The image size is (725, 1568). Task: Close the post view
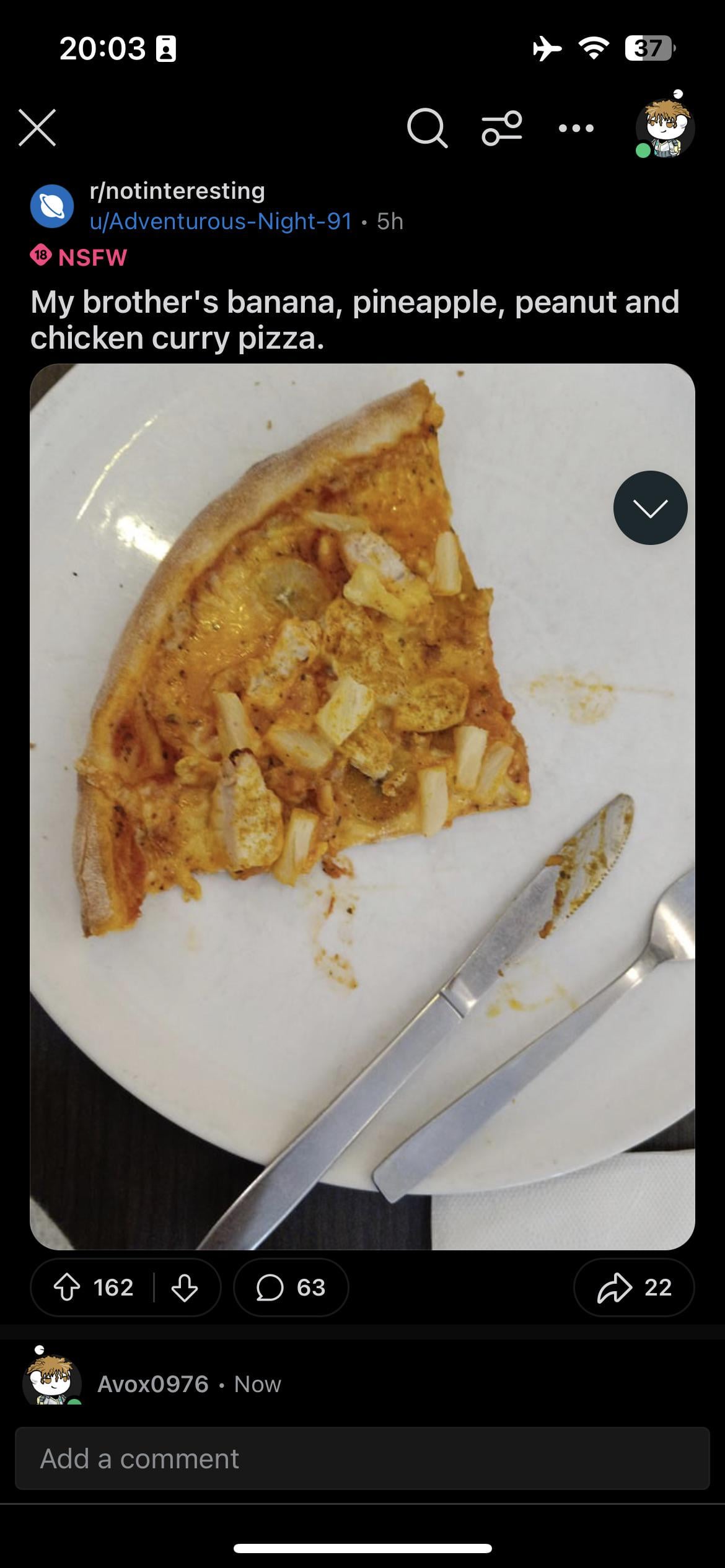pos(37,128)
